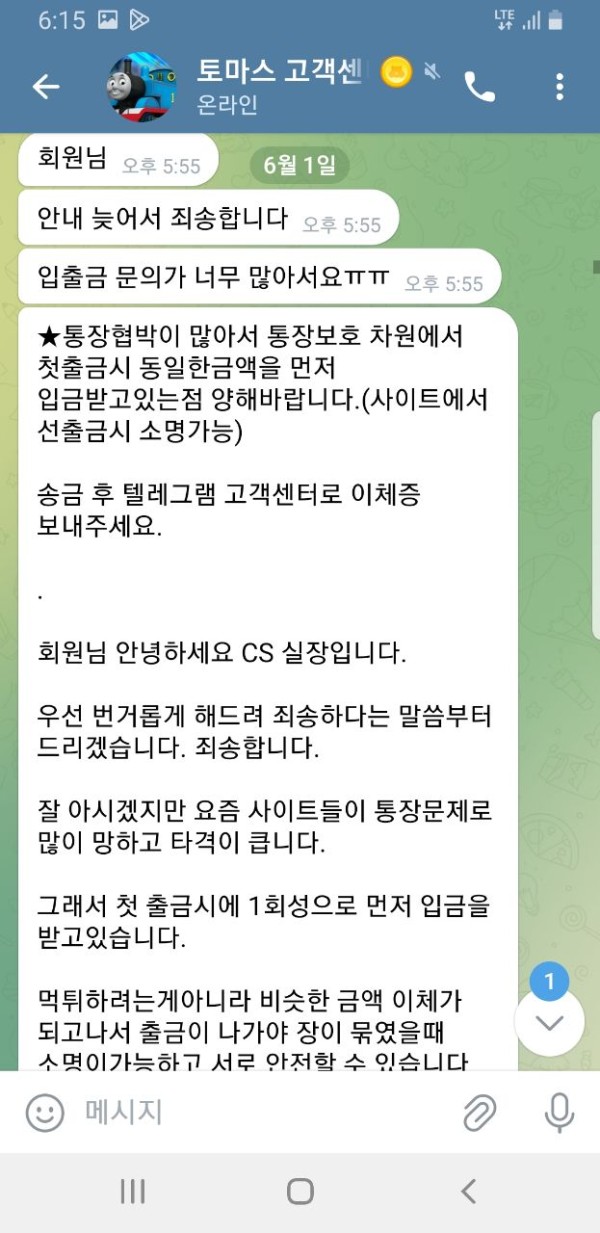
Task: Attach a file with the paperclip
Action: click(480, 1112)
